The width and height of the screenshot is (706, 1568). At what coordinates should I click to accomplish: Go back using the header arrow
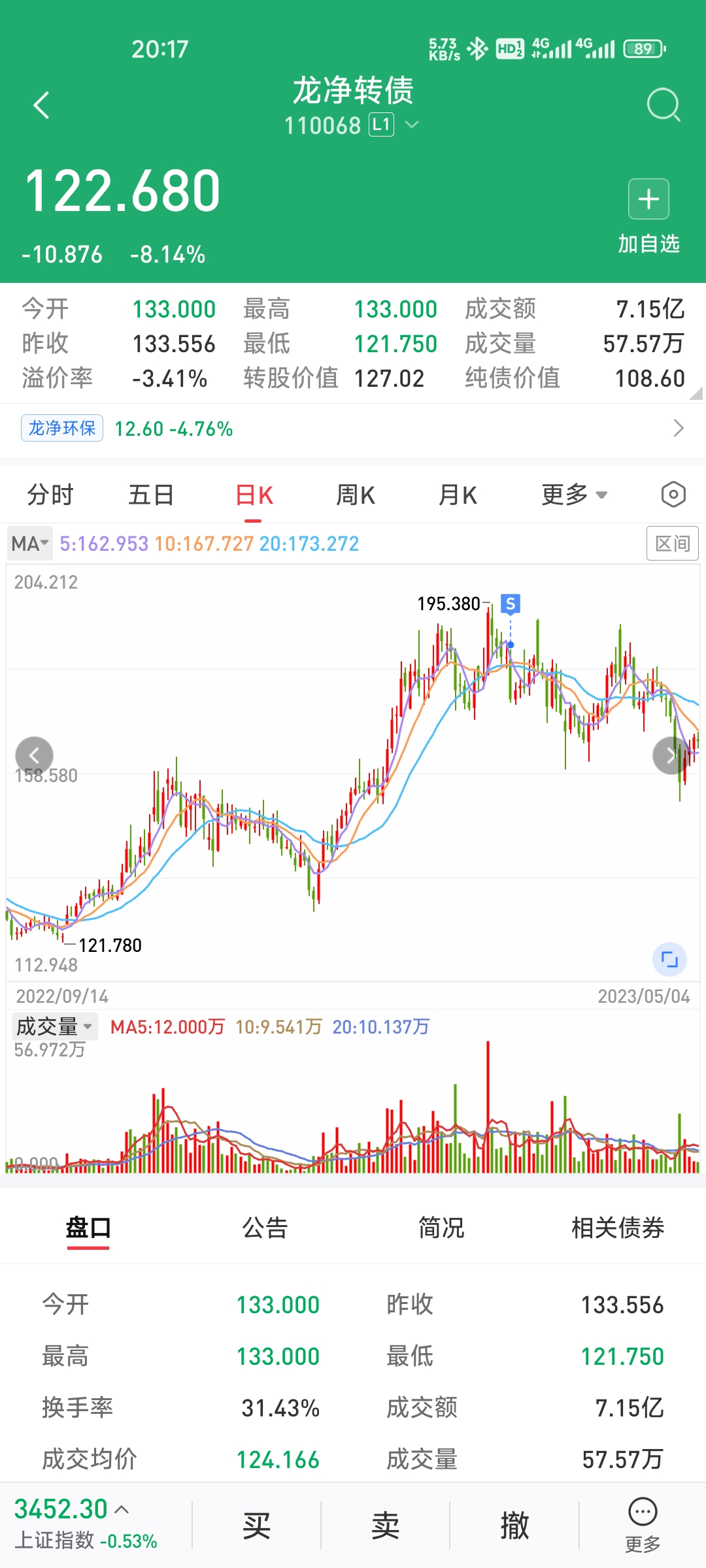click(x=41, y=105)
